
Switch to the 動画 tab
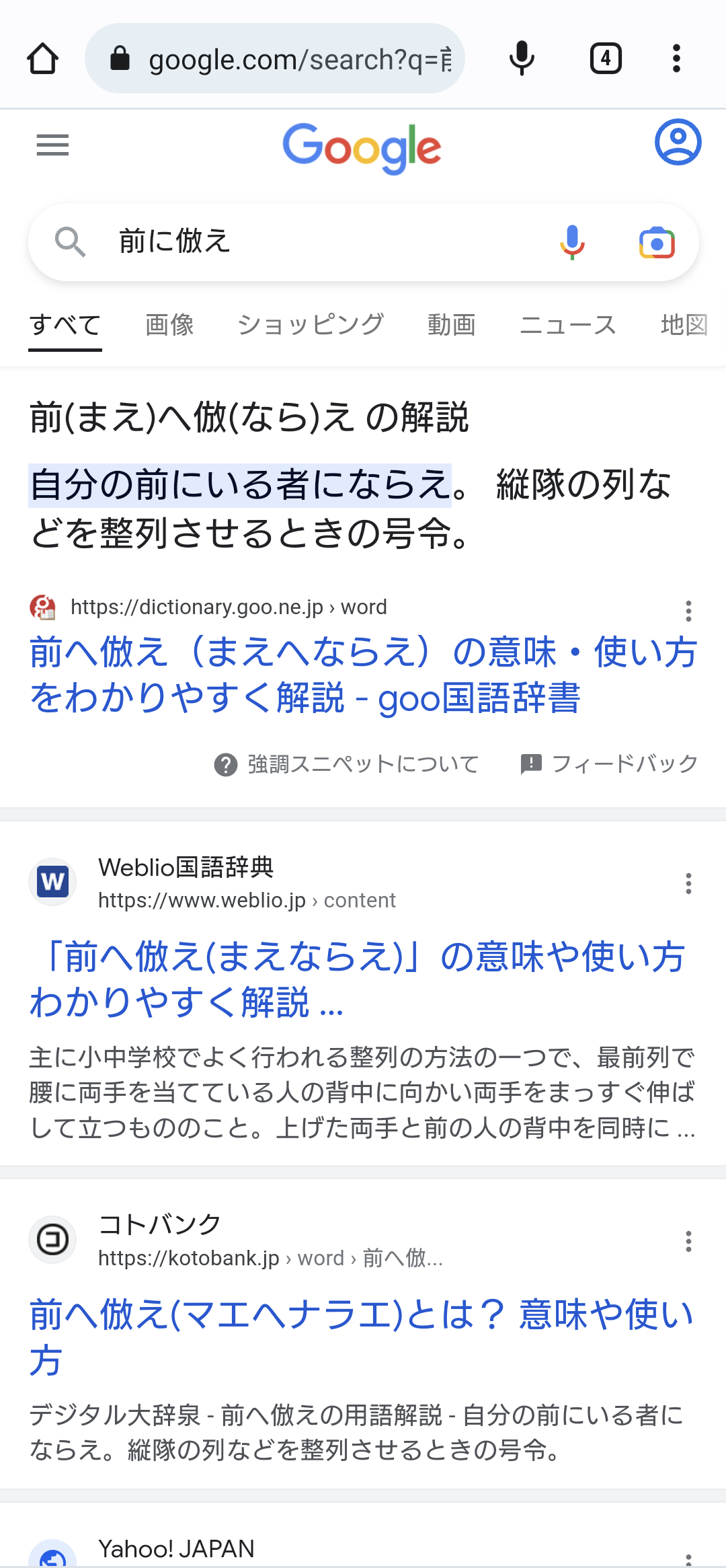tap(452, 325)
